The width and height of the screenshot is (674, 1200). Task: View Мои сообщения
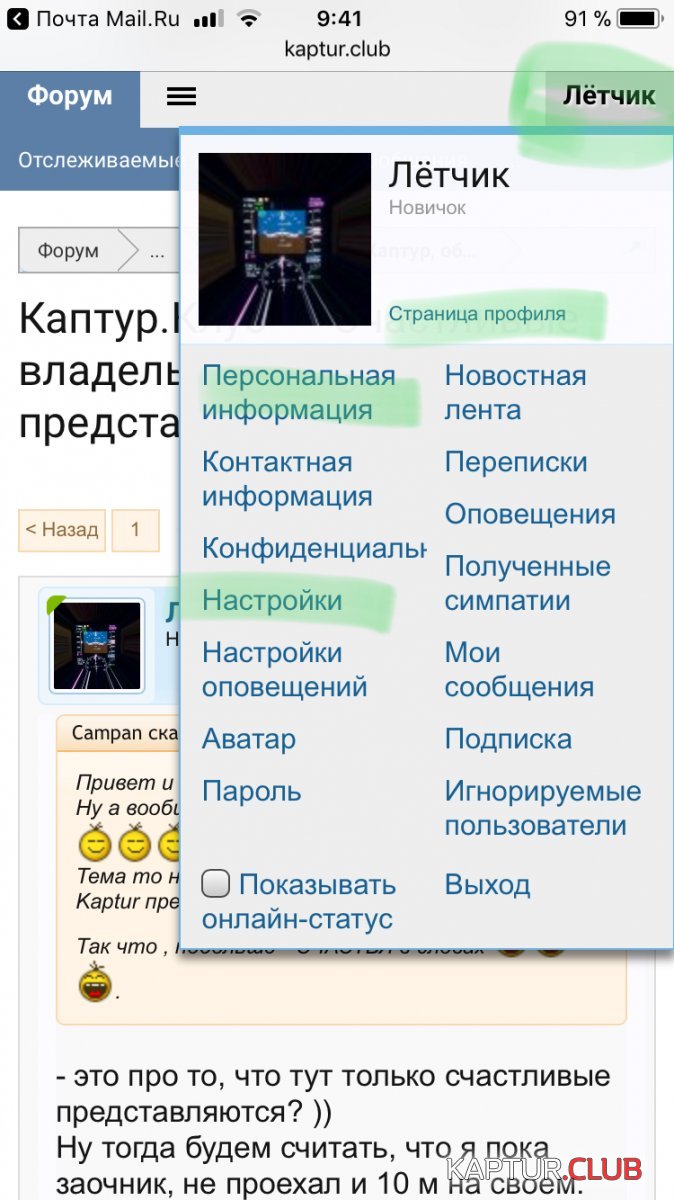(520, 670)
